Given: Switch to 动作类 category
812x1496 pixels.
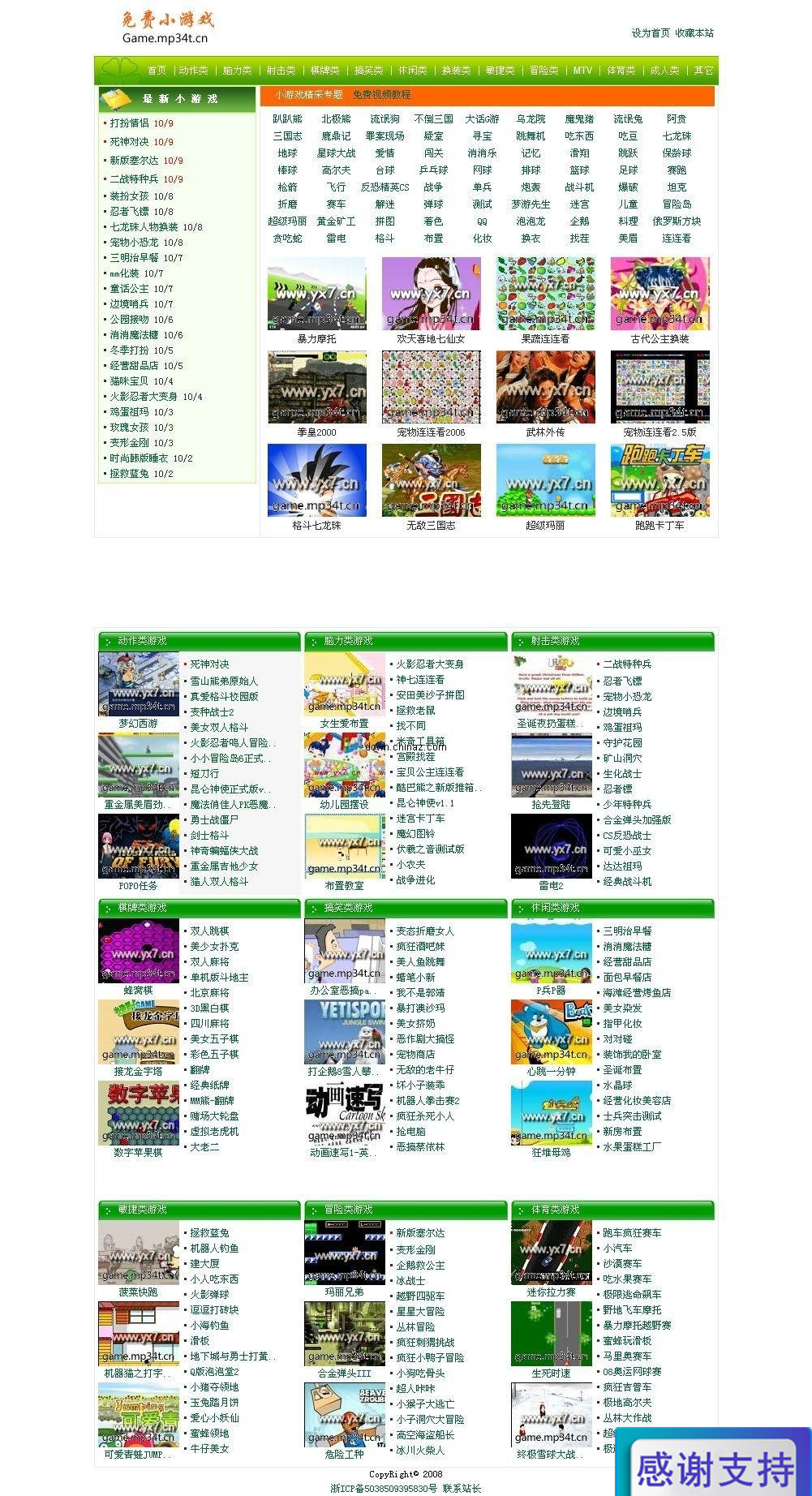Looking at the screenshot, I should coord(193,71).
